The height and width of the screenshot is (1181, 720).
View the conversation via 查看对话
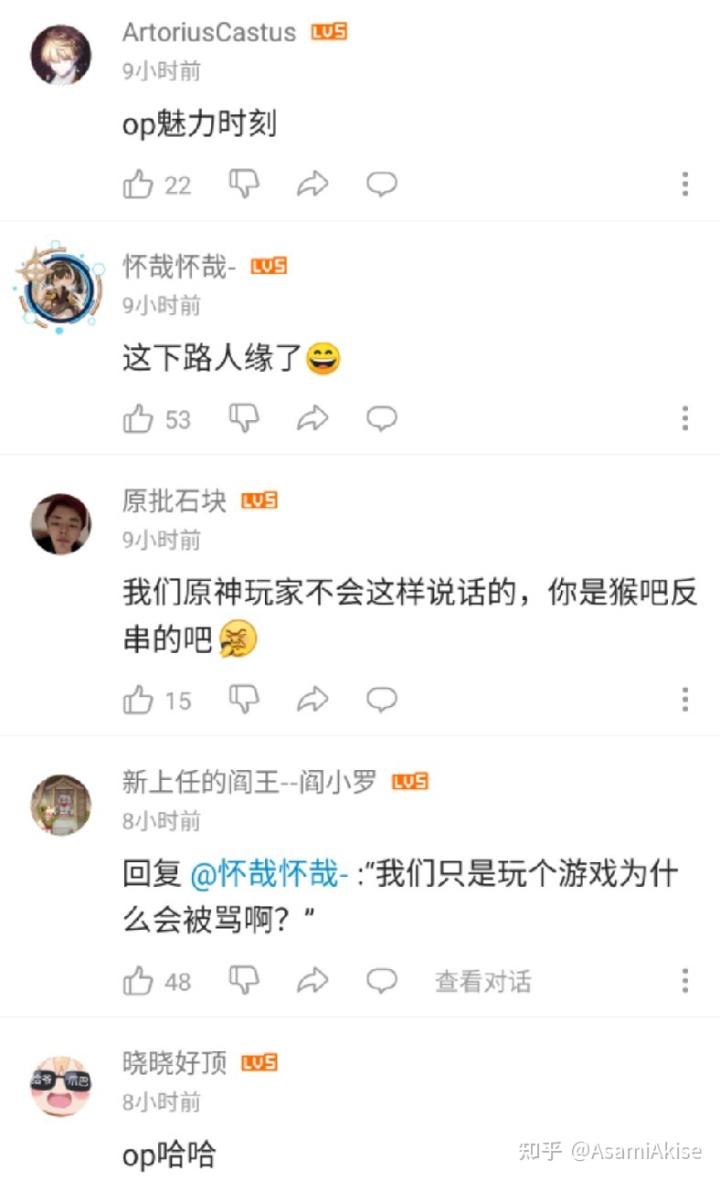point(482,981)
